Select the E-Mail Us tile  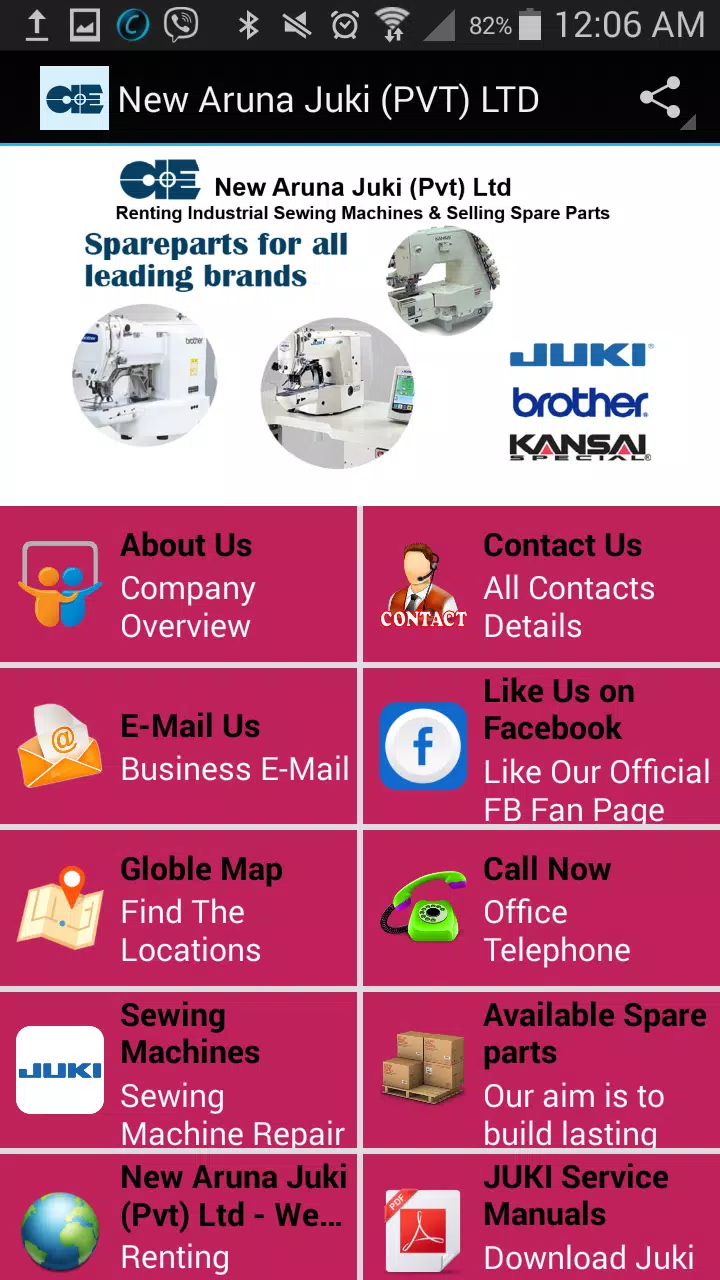pos(178,747)
